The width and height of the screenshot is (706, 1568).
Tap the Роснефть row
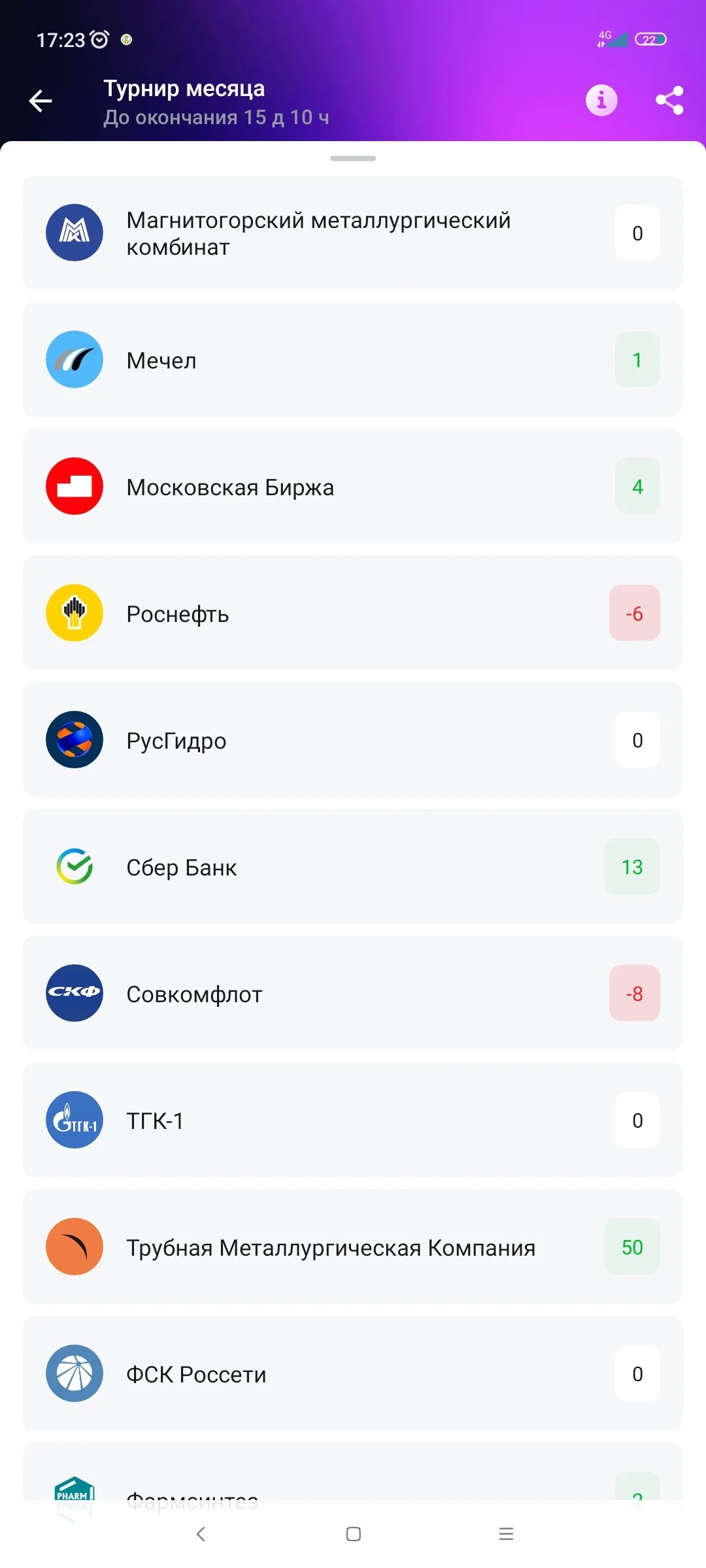click(353, 613)
